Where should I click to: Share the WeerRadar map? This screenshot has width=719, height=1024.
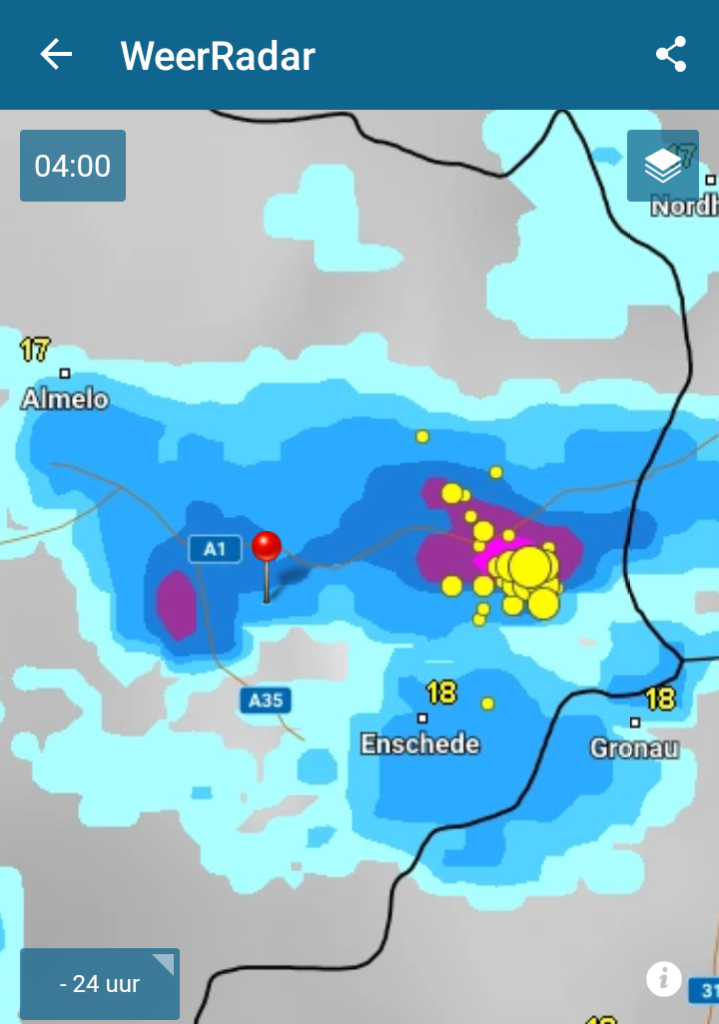pos(671,54)
